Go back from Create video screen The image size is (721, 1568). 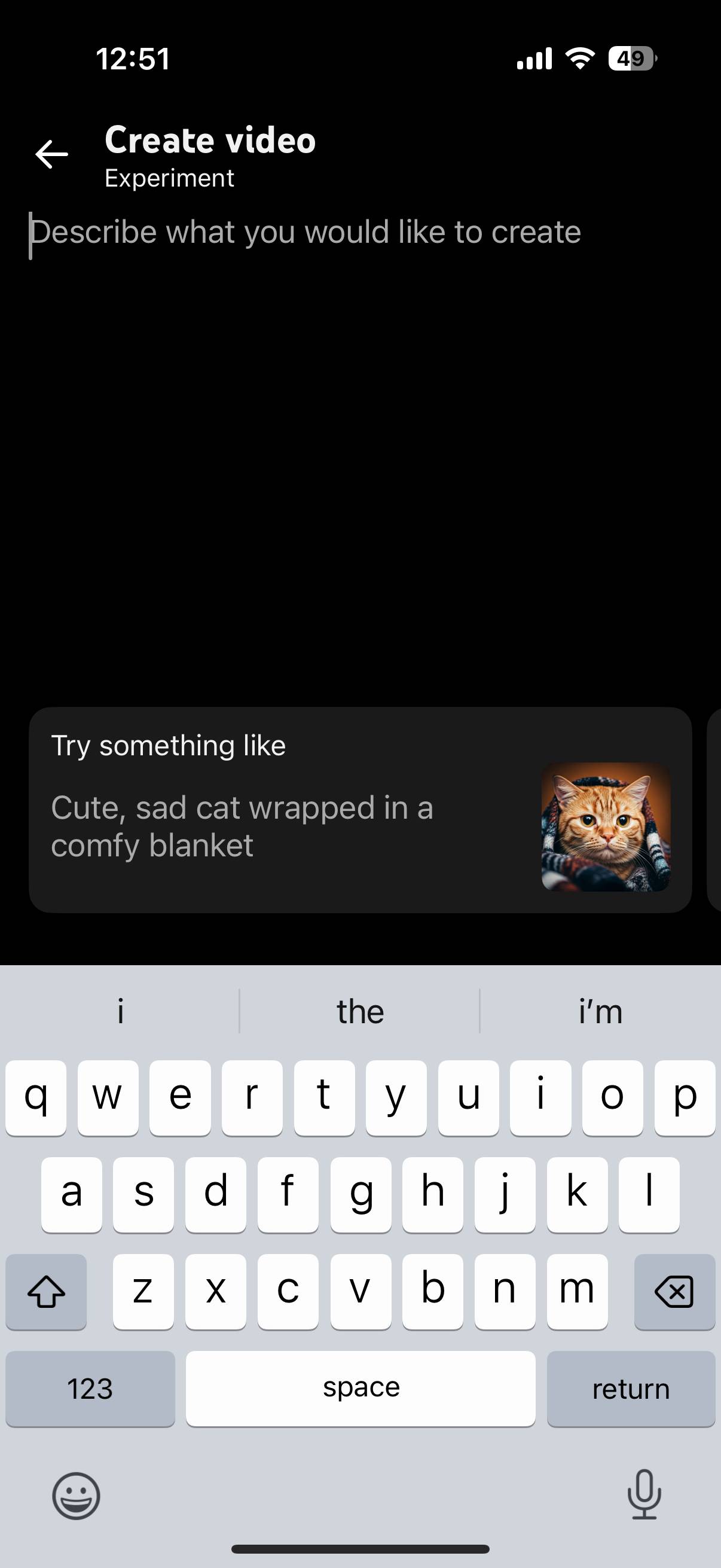[52, 154]
